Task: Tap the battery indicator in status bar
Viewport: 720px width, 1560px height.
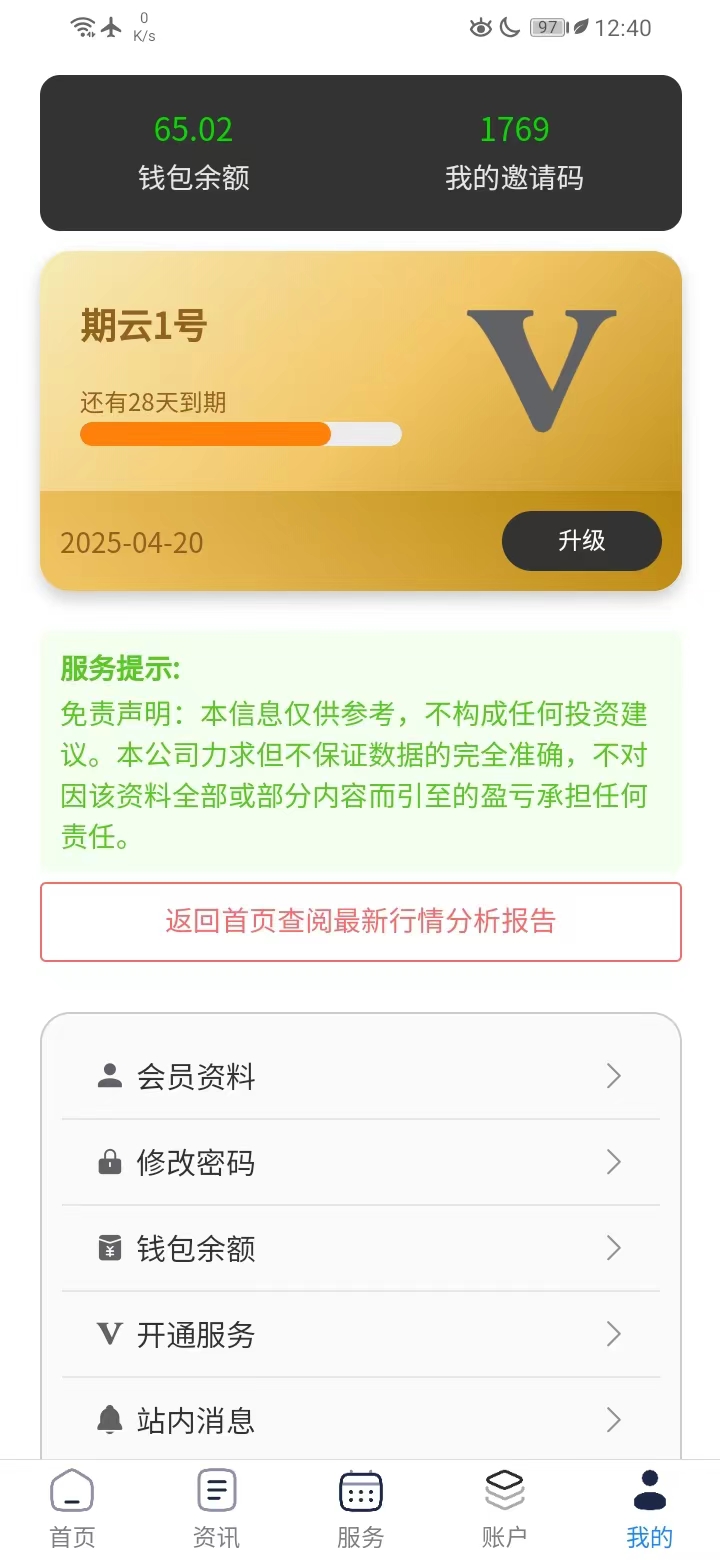Action: (x=545, y=27)
